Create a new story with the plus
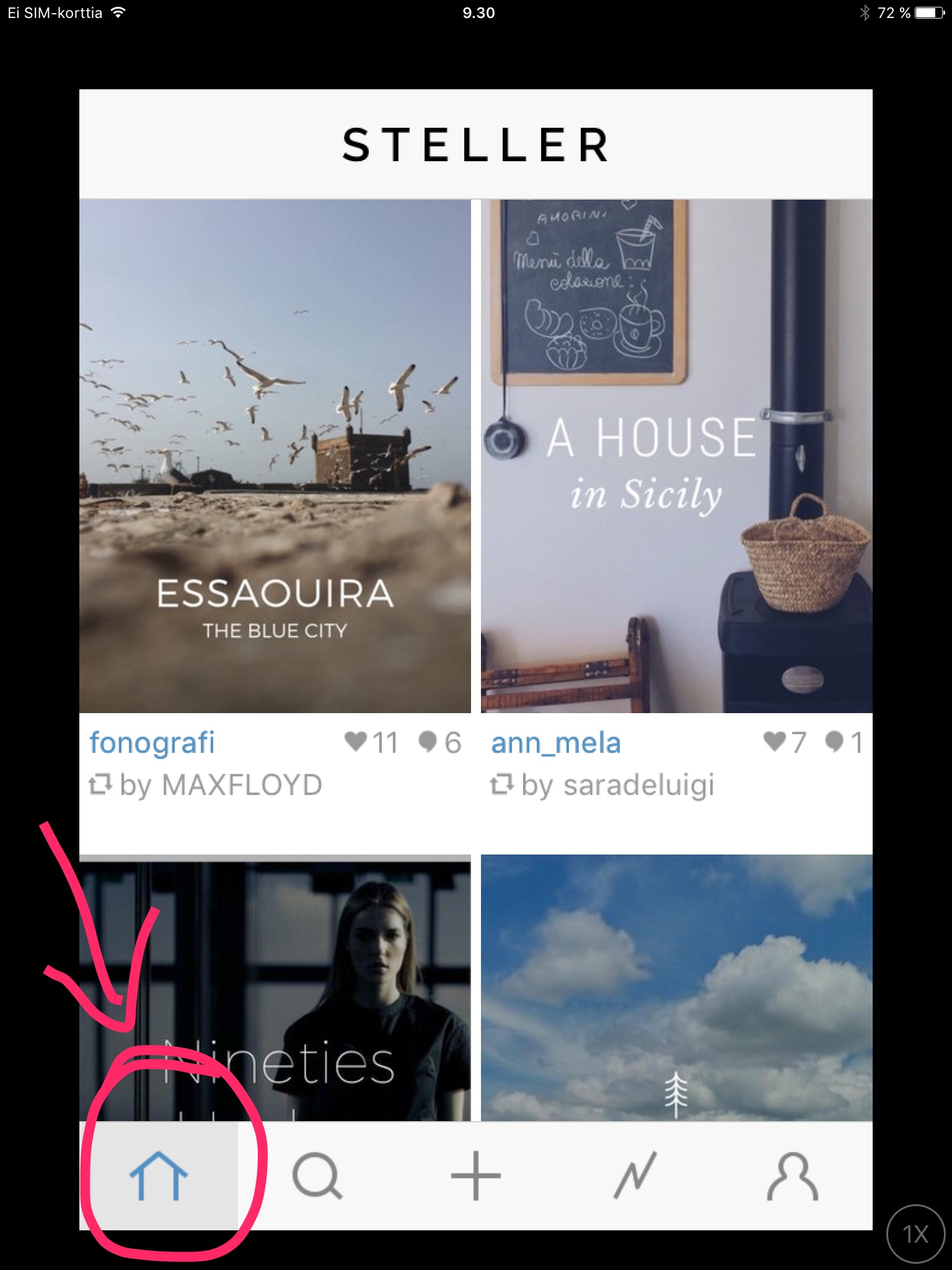 coord(475,1176)
